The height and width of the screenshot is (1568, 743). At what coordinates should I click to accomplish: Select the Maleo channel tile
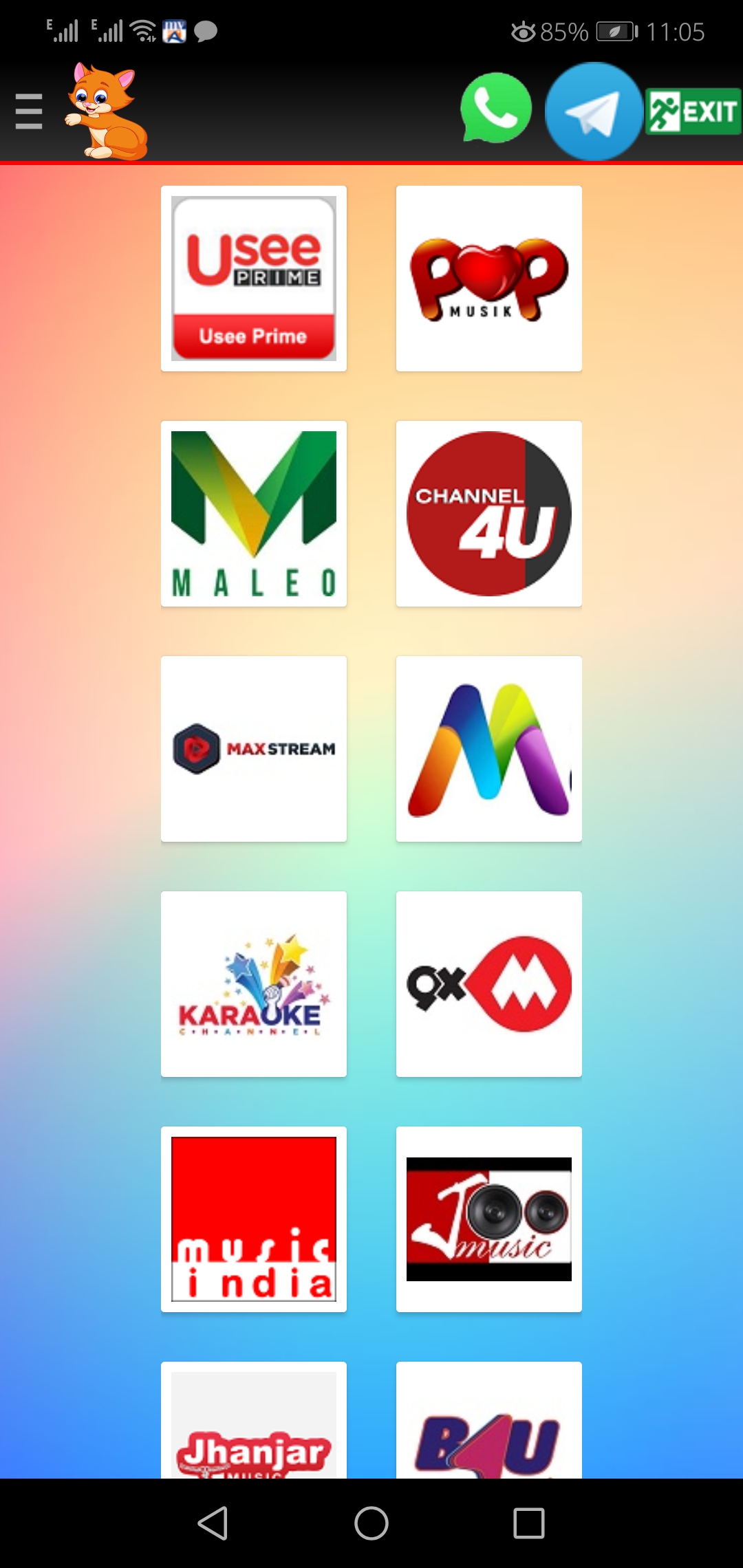tap(254, 514)
